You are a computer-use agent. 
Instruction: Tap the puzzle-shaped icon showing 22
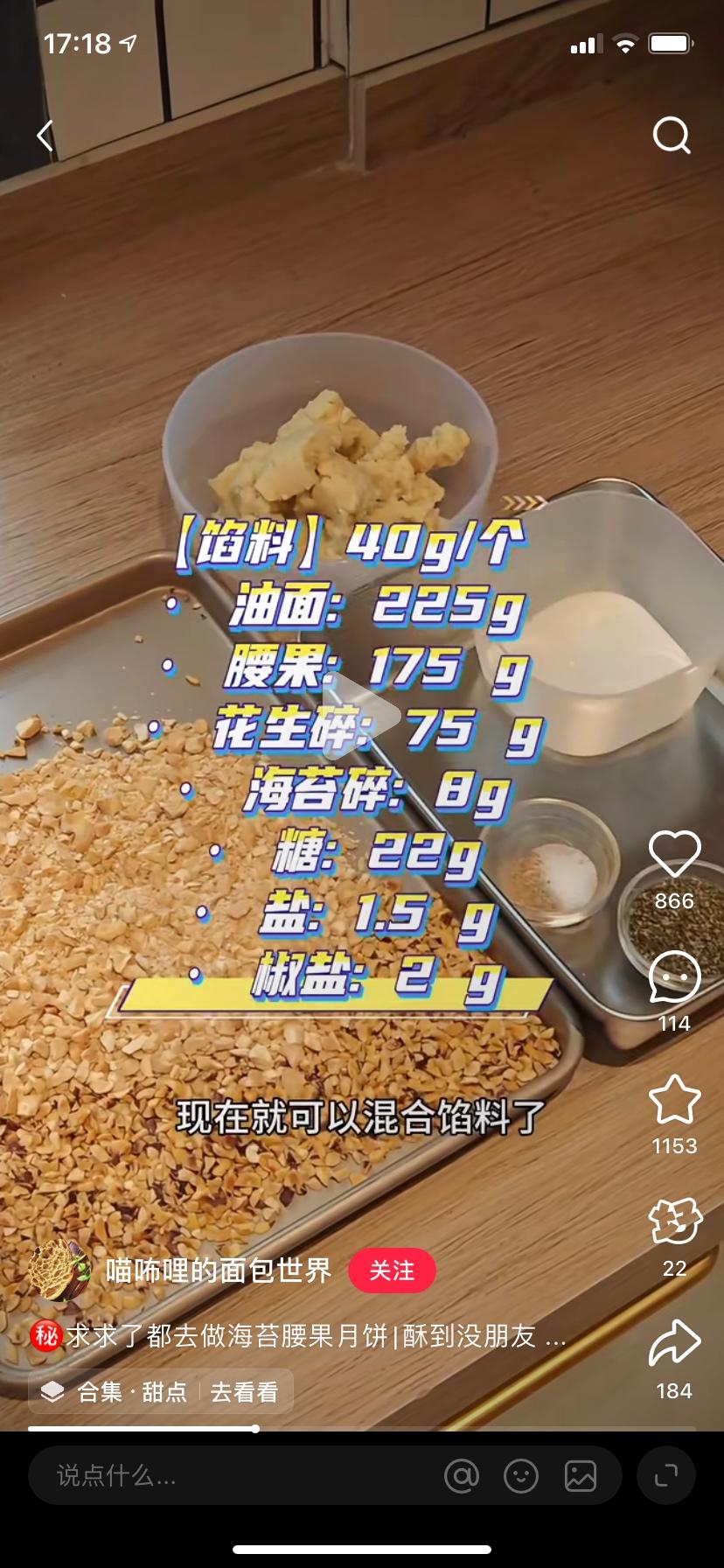point(674,1221)
